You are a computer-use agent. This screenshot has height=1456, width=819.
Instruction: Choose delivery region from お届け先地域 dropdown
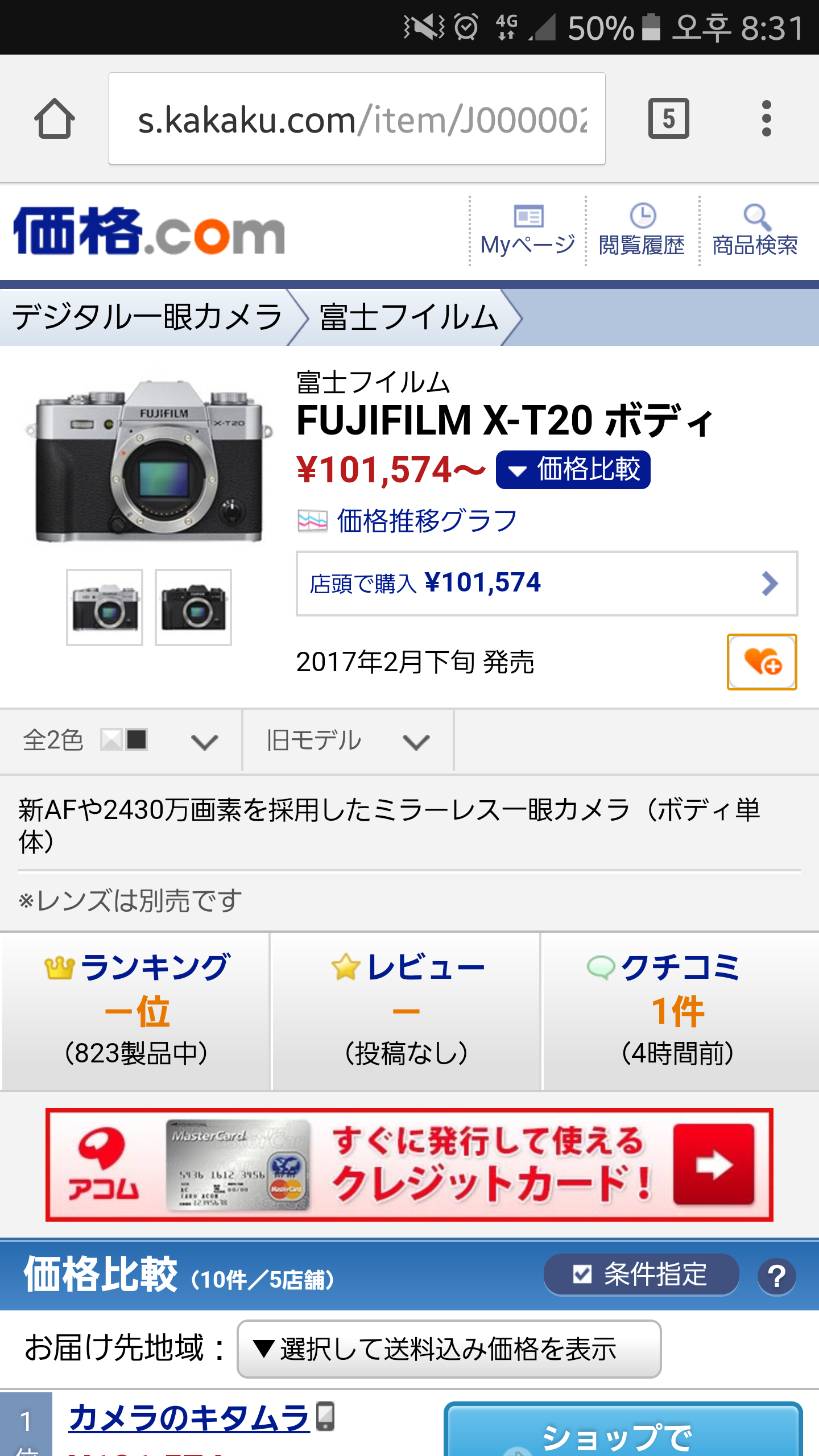pyautogui.click(x=448, y=1349)
